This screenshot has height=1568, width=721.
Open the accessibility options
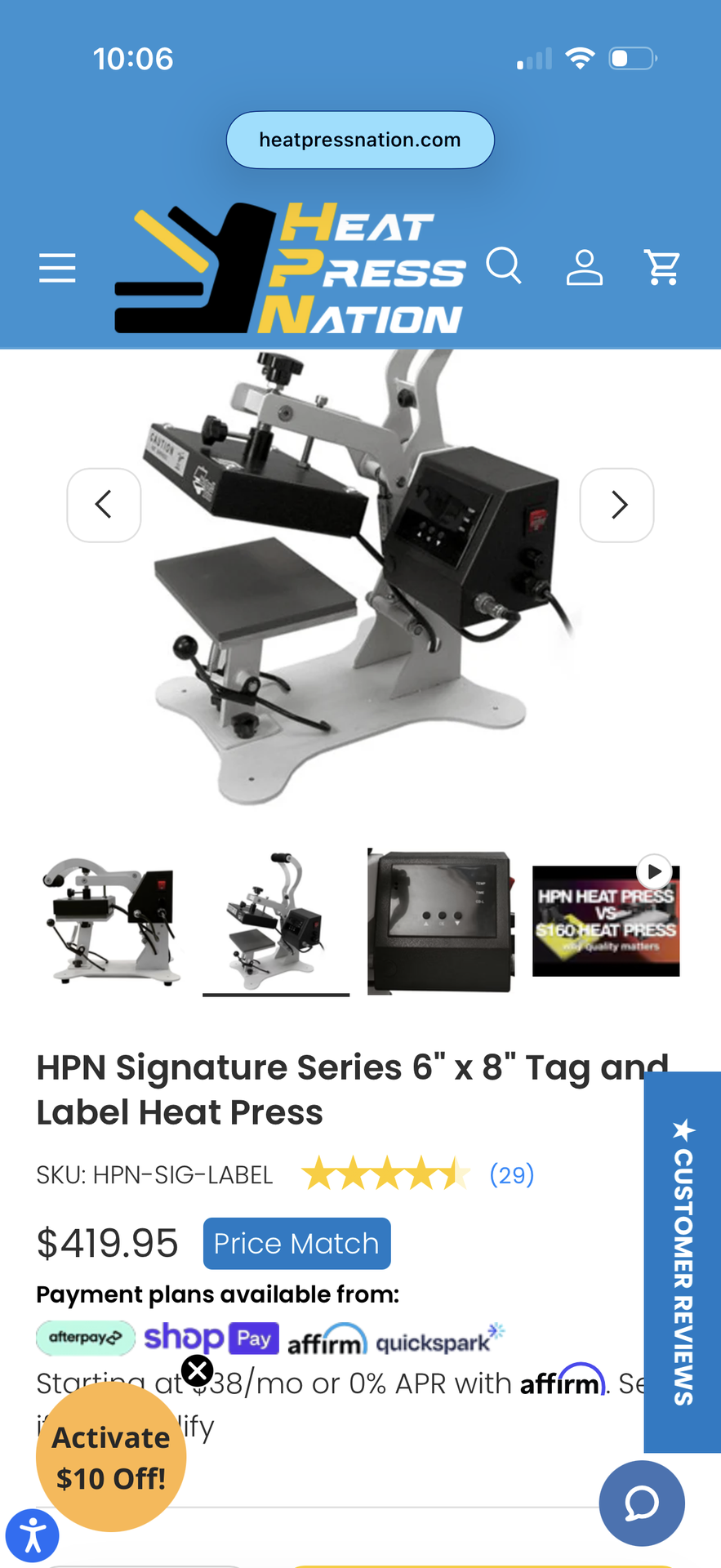click(33, 1536)
